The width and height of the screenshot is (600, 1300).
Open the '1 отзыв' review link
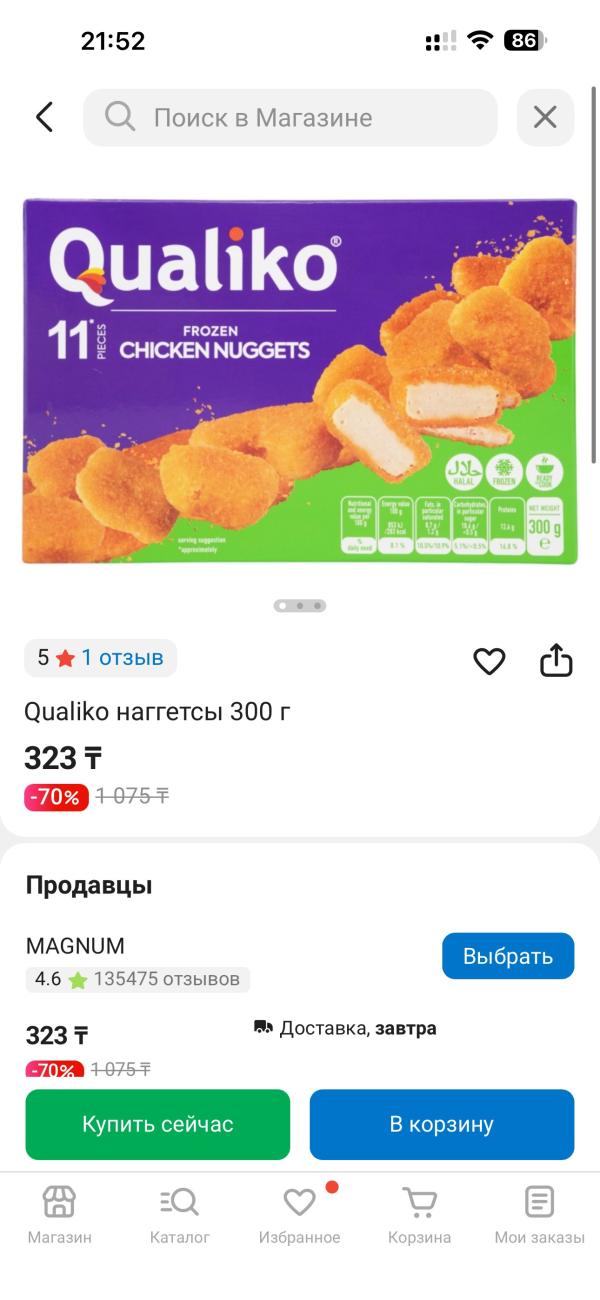[122, 658]
